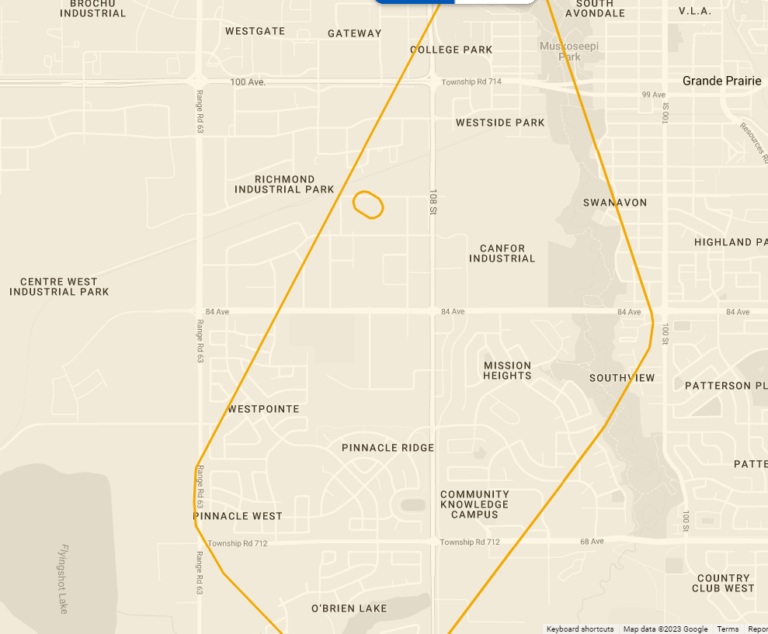
Task: Report a map error
Action: (x=758, y=629)
